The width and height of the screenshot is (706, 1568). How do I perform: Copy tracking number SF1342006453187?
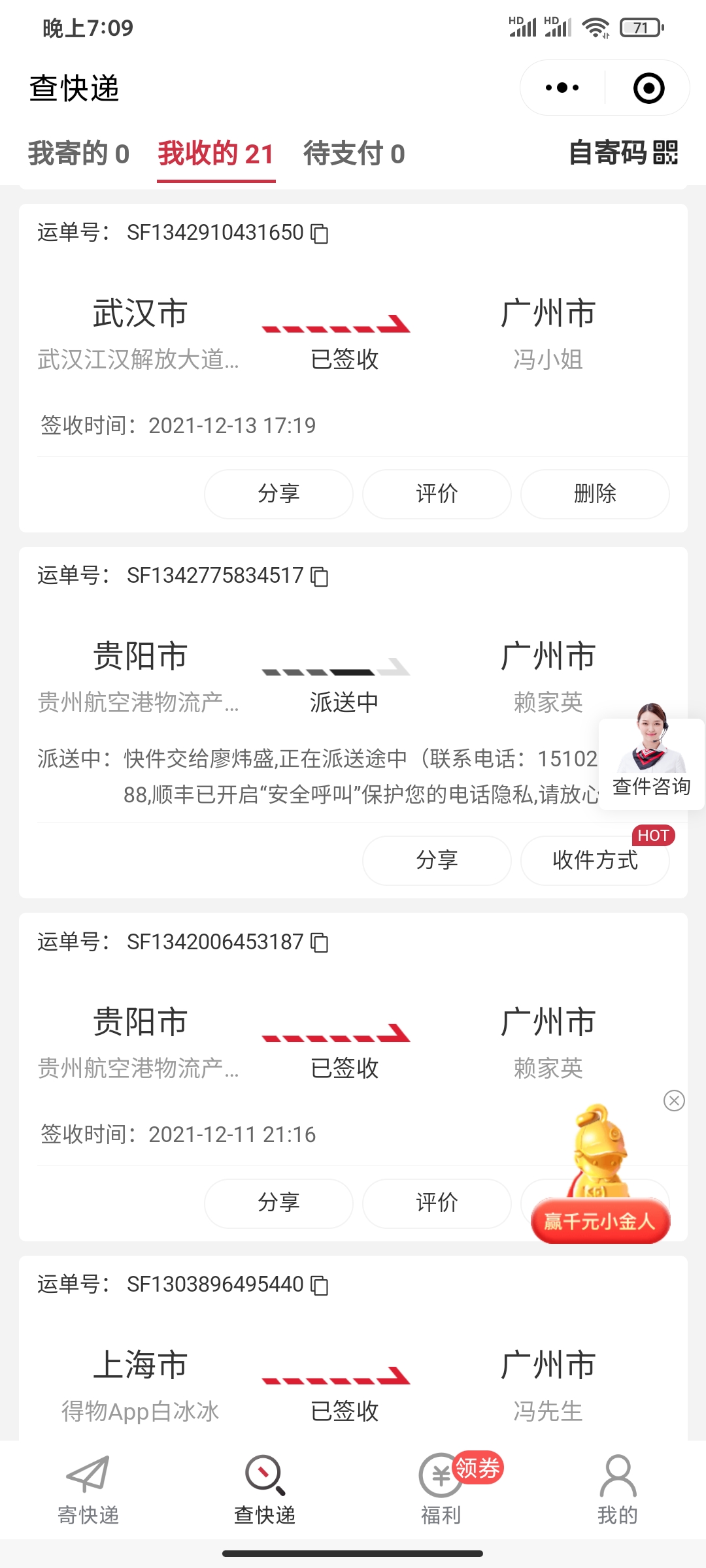pos(319,942)
